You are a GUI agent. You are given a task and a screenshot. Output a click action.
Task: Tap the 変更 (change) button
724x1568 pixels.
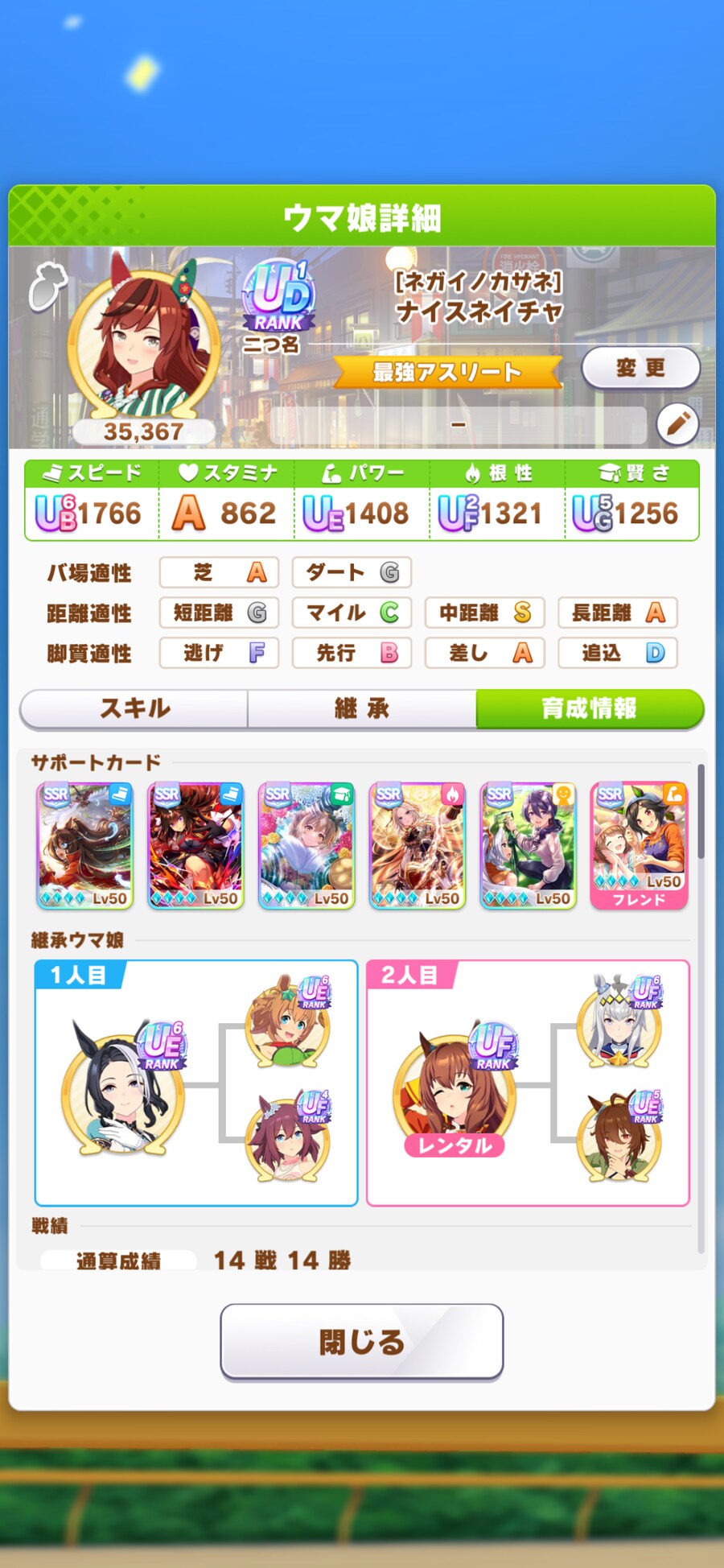(x=640, y=369)
